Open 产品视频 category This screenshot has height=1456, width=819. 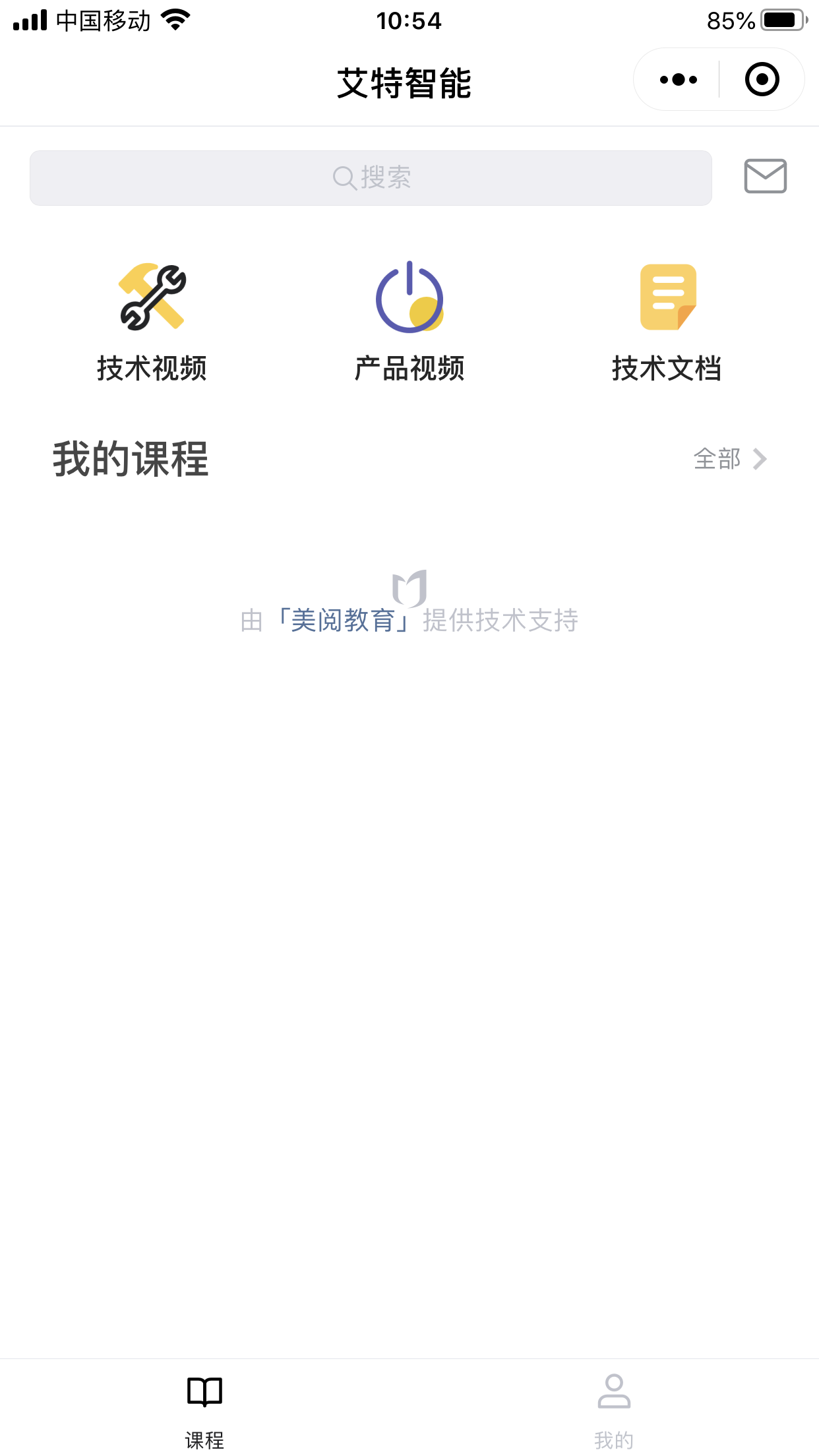[409, 323]
